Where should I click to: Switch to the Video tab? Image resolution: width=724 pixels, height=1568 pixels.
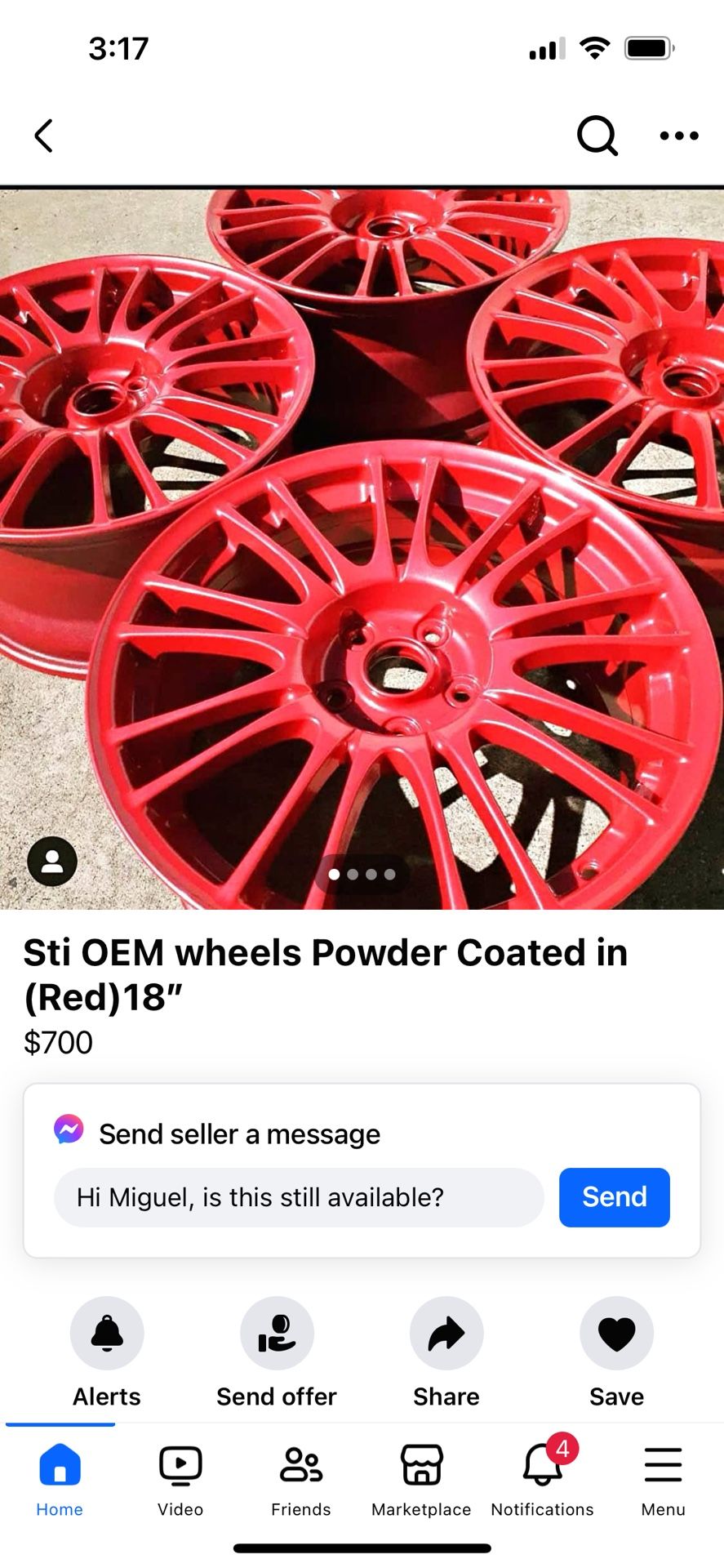coord(180,1478)
